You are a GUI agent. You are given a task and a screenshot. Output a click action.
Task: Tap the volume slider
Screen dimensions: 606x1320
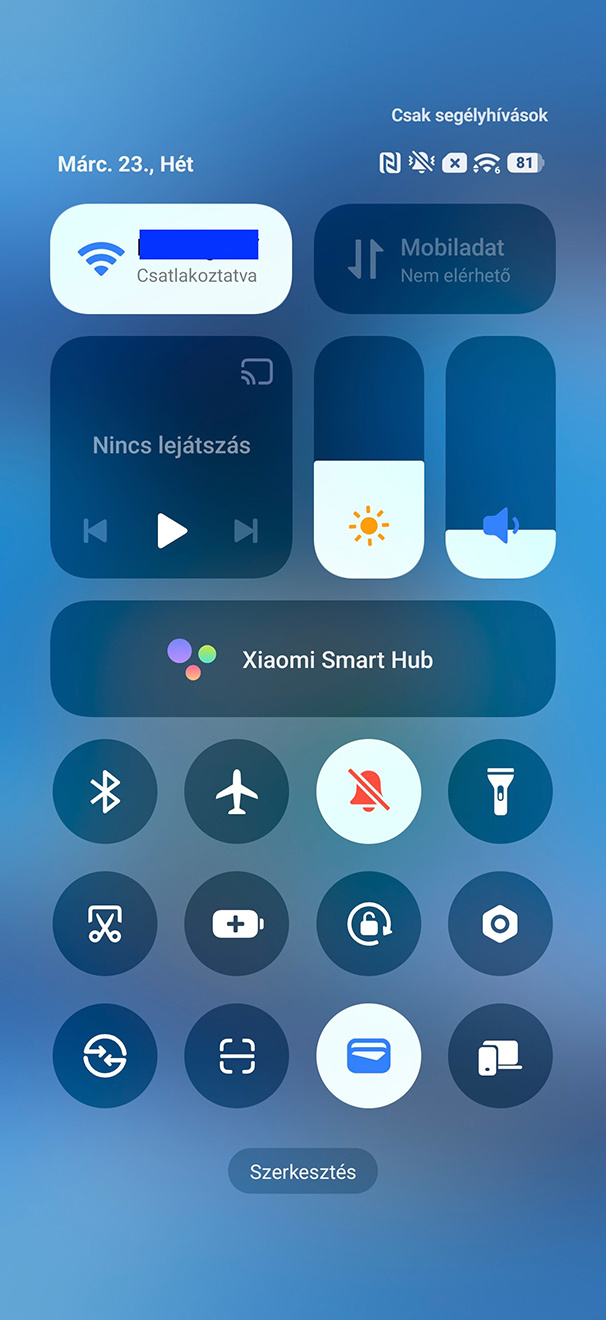click(x=500, y=457)
